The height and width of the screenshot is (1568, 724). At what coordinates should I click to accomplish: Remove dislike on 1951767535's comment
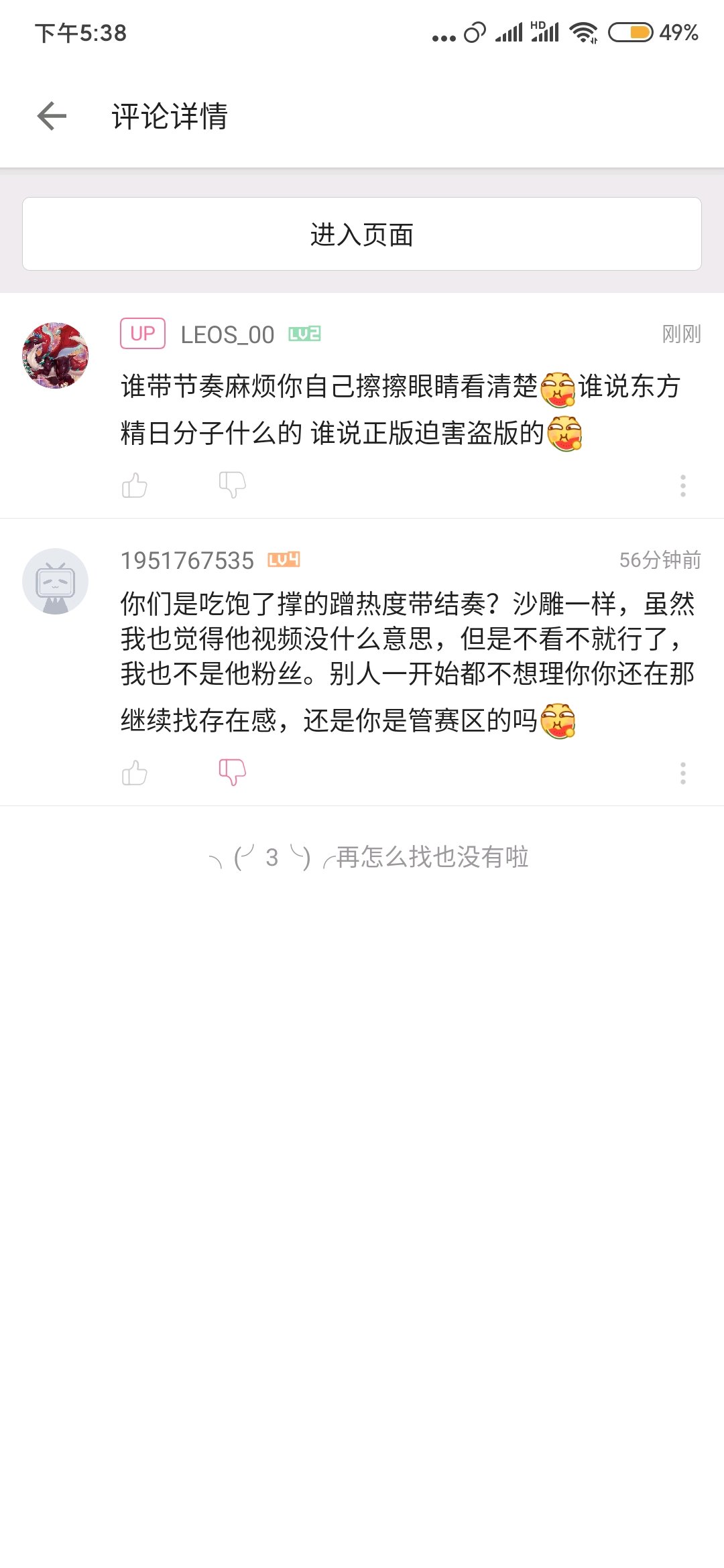click(233, 772)
